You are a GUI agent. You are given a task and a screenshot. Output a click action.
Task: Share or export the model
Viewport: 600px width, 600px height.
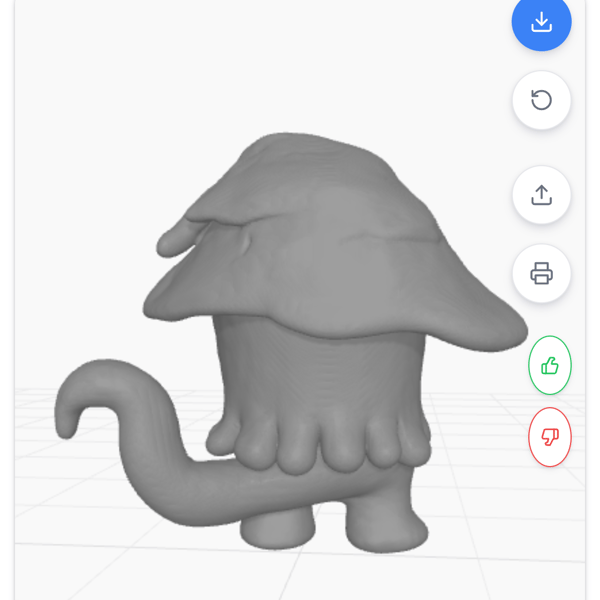pyautogui.click(x=541, y=195)
